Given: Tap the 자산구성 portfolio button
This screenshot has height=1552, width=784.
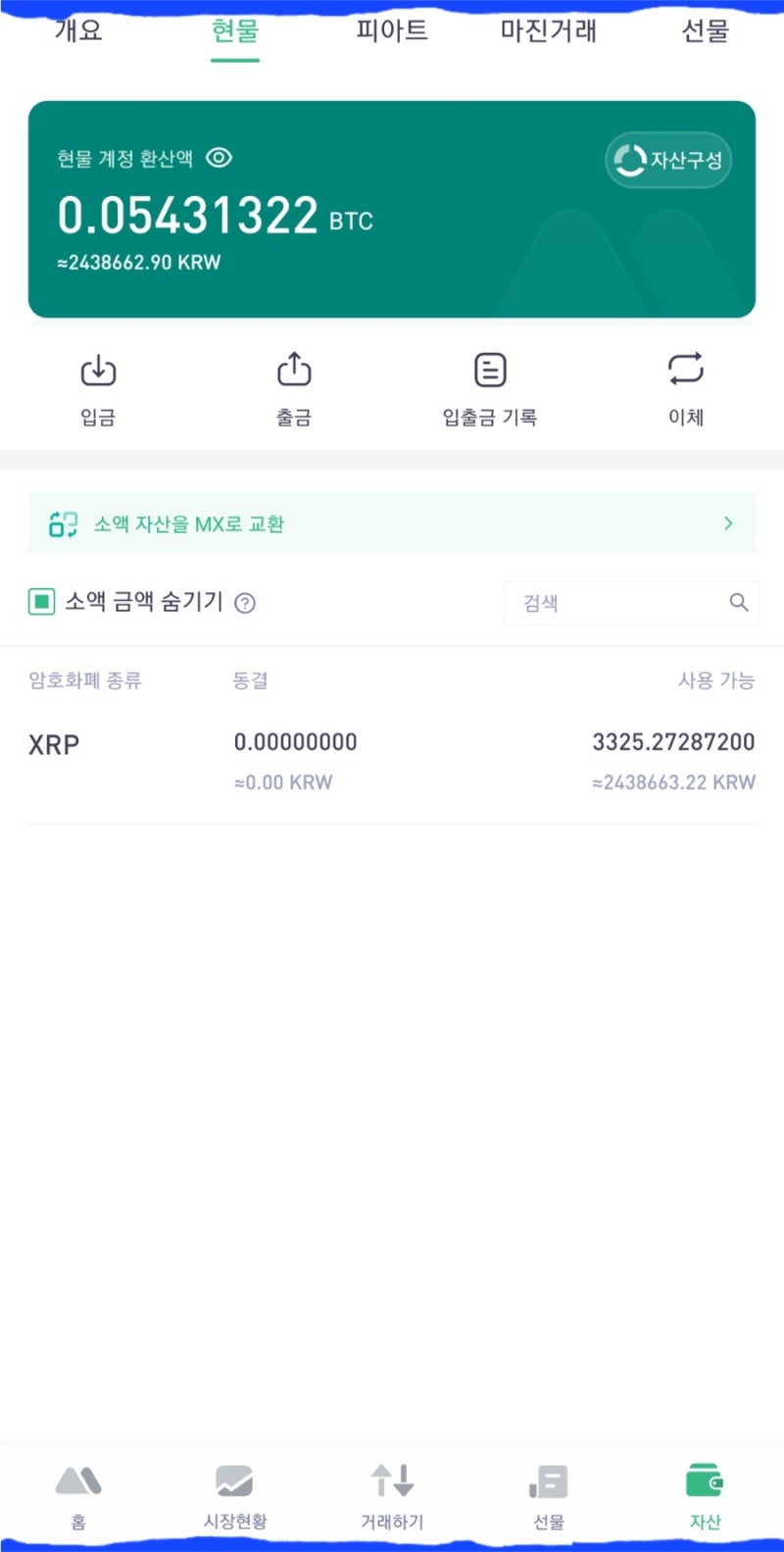Looking at the screenshot, I should coord(667,159).
